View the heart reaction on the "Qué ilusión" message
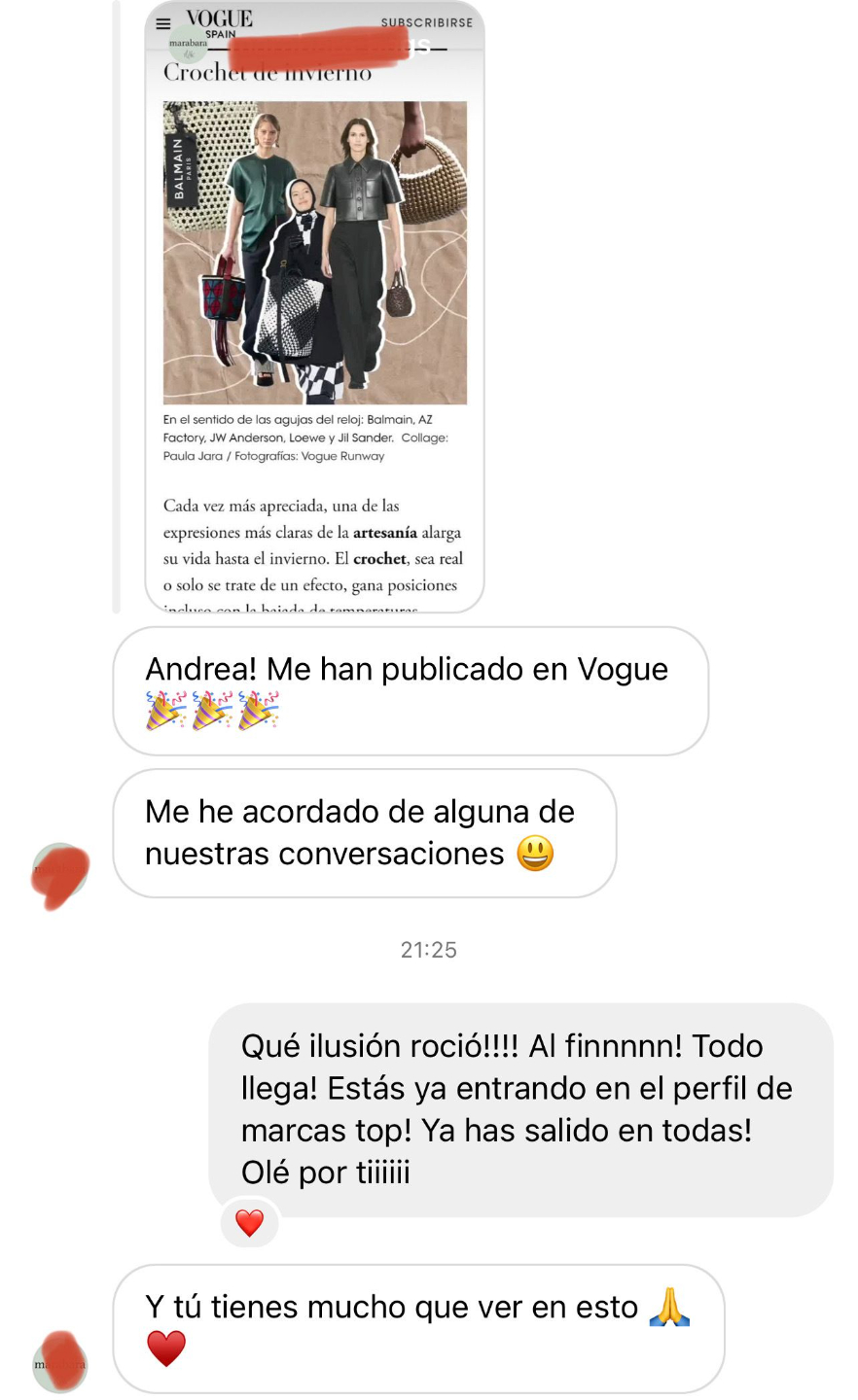Image resolution: width=858 pixels, height=1400 pixels. point(250,1222)
